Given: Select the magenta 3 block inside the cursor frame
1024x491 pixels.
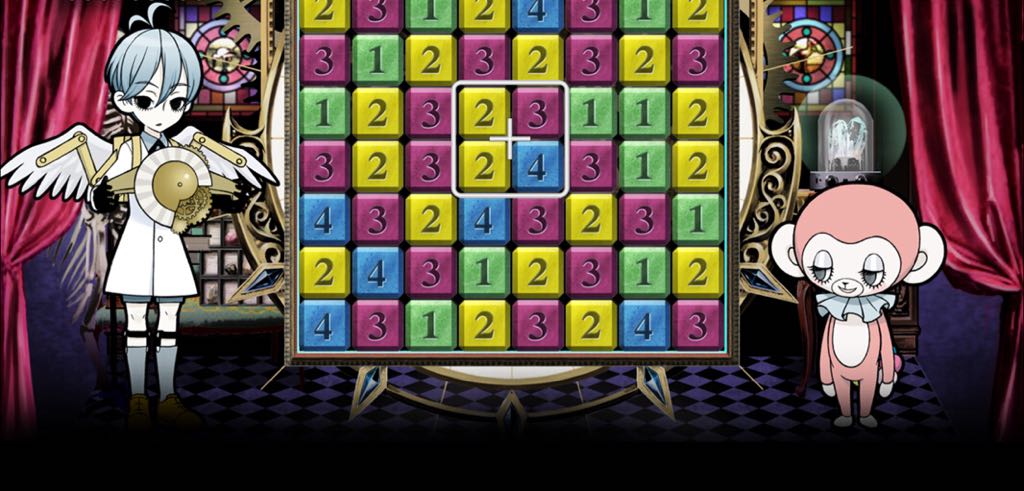Looking at the screenshot, I should tap(538, 111).
